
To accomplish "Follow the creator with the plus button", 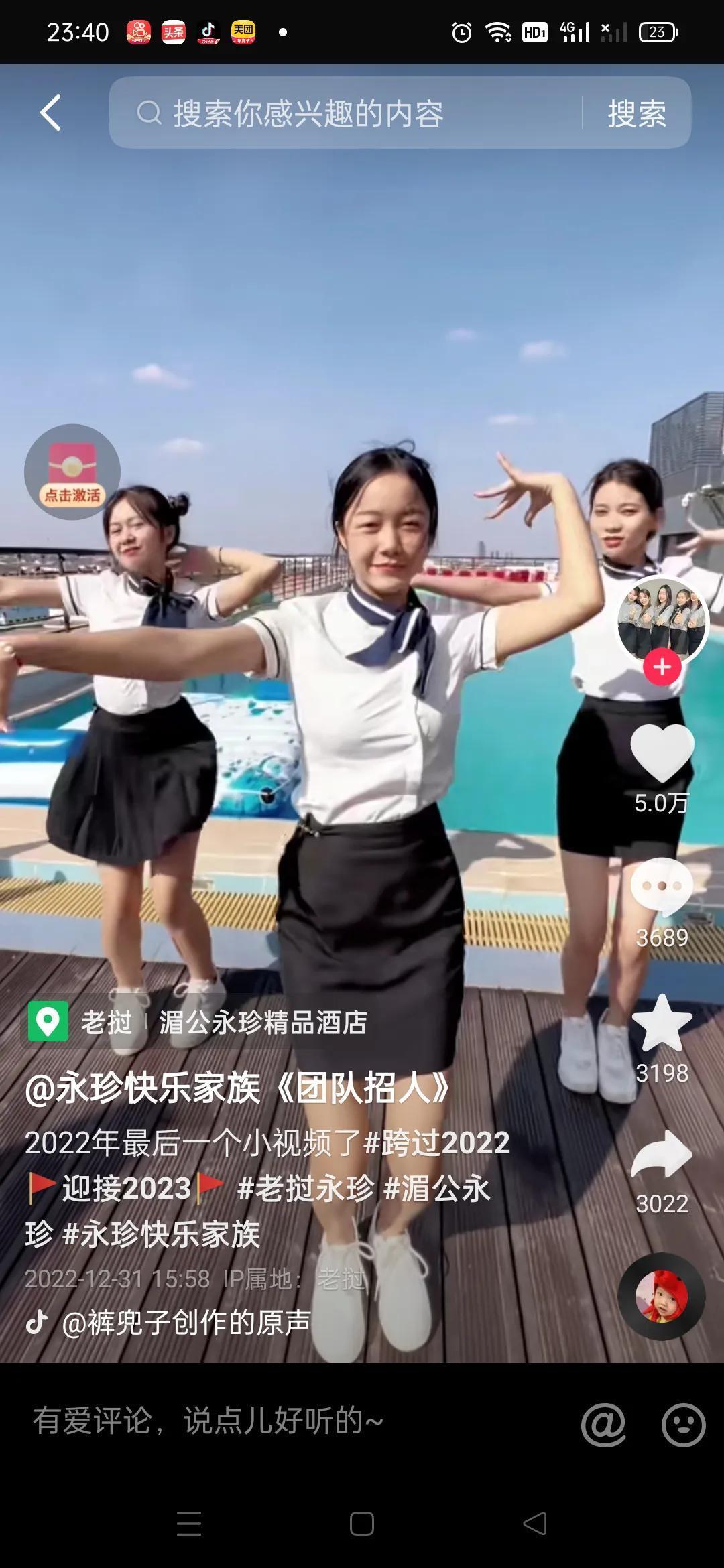I will 662,667.
